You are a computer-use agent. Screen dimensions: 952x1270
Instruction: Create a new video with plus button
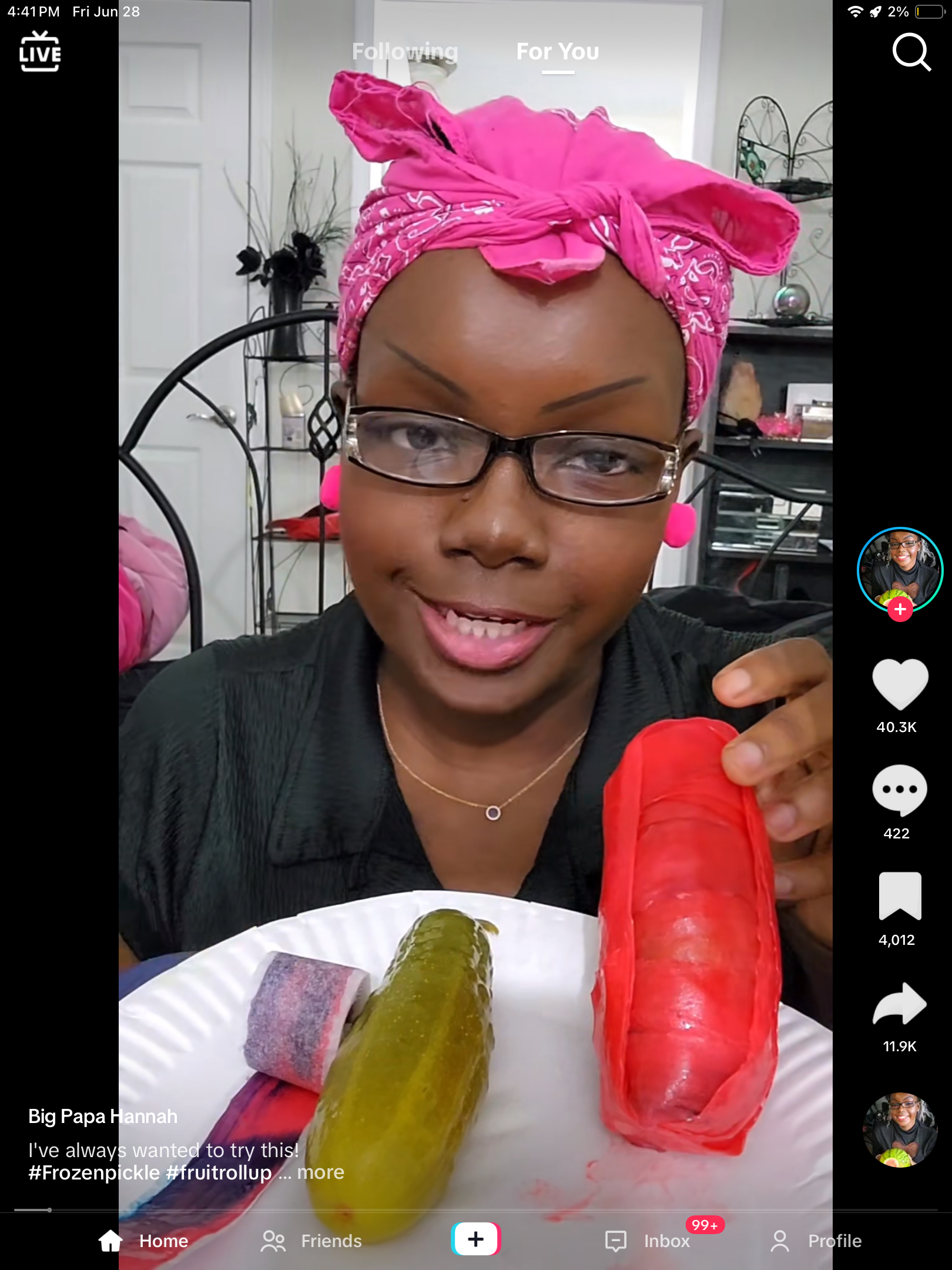[475, 1239]
